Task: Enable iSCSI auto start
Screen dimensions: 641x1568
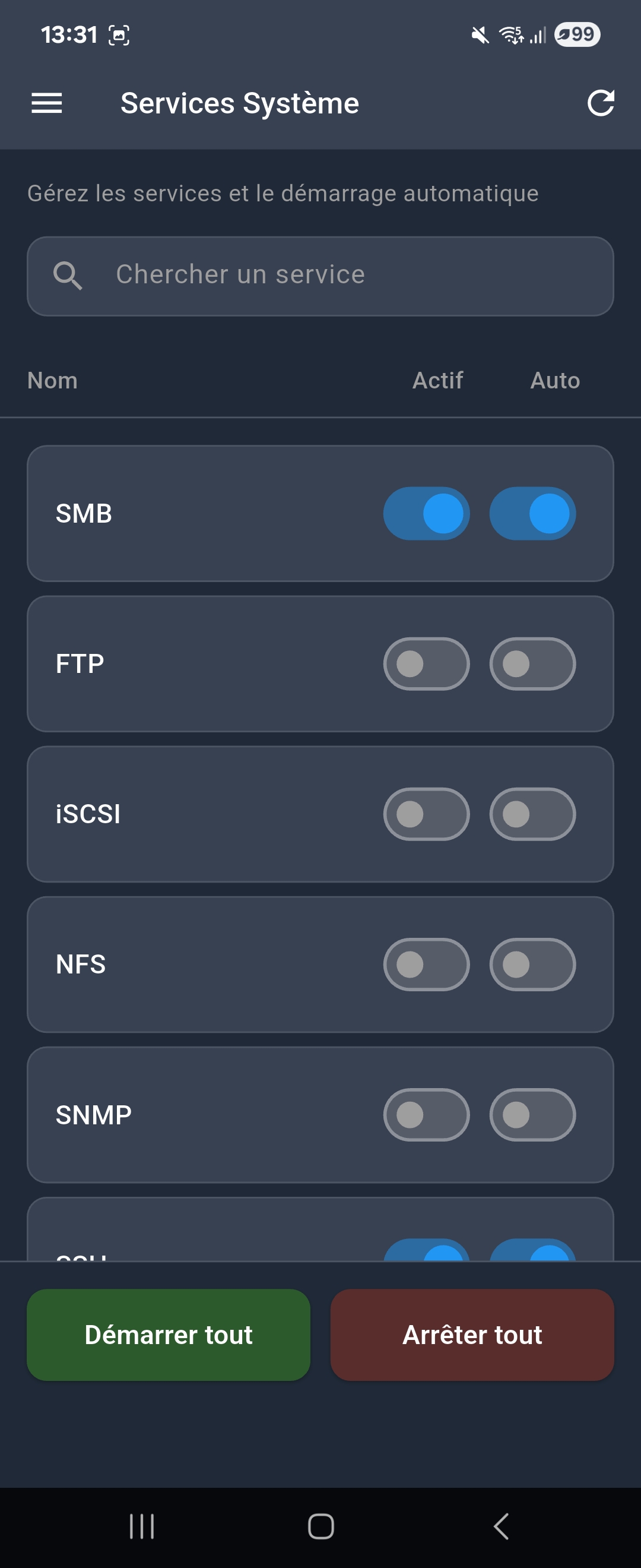Action: (532, 814)
